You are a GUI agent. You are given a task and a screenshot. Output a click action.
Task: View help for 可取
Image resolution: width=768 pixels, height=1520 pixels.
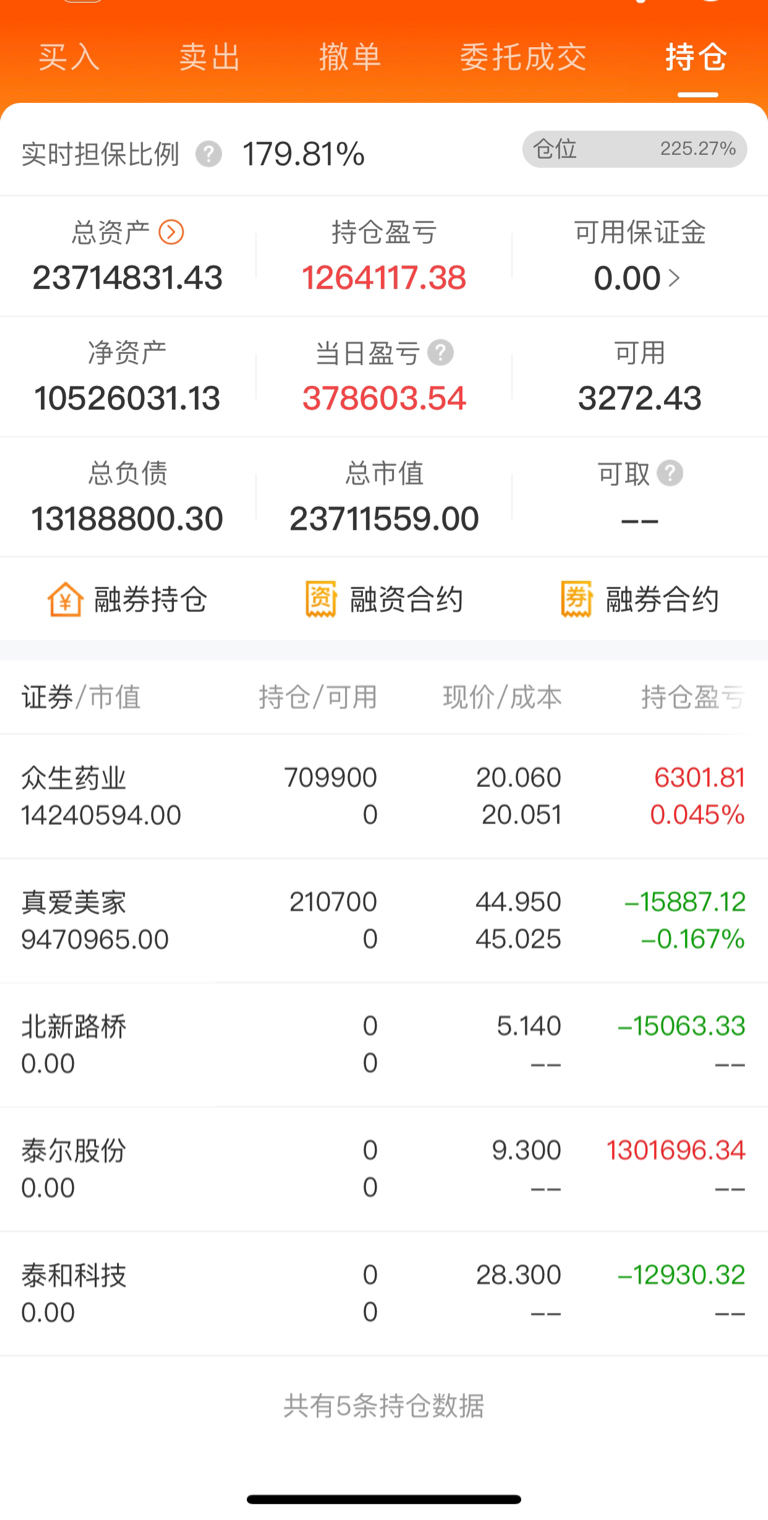pyautogui.click(x=670, y=473)
